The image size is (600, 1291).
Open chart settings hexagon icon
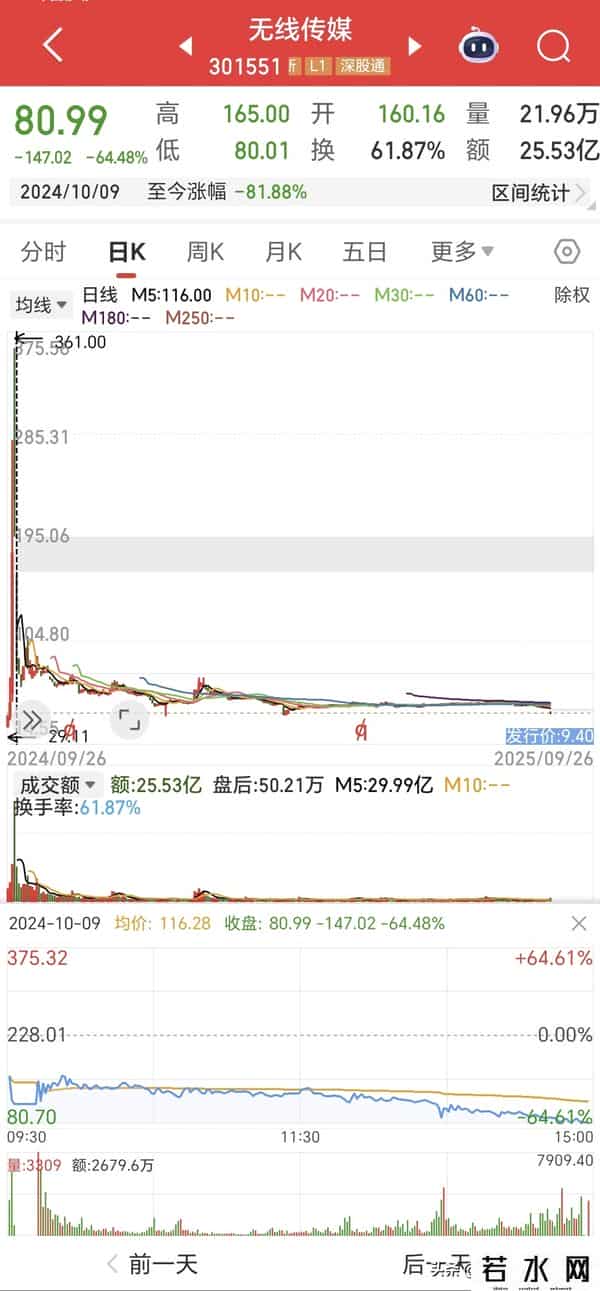click(x=567, y=252)
